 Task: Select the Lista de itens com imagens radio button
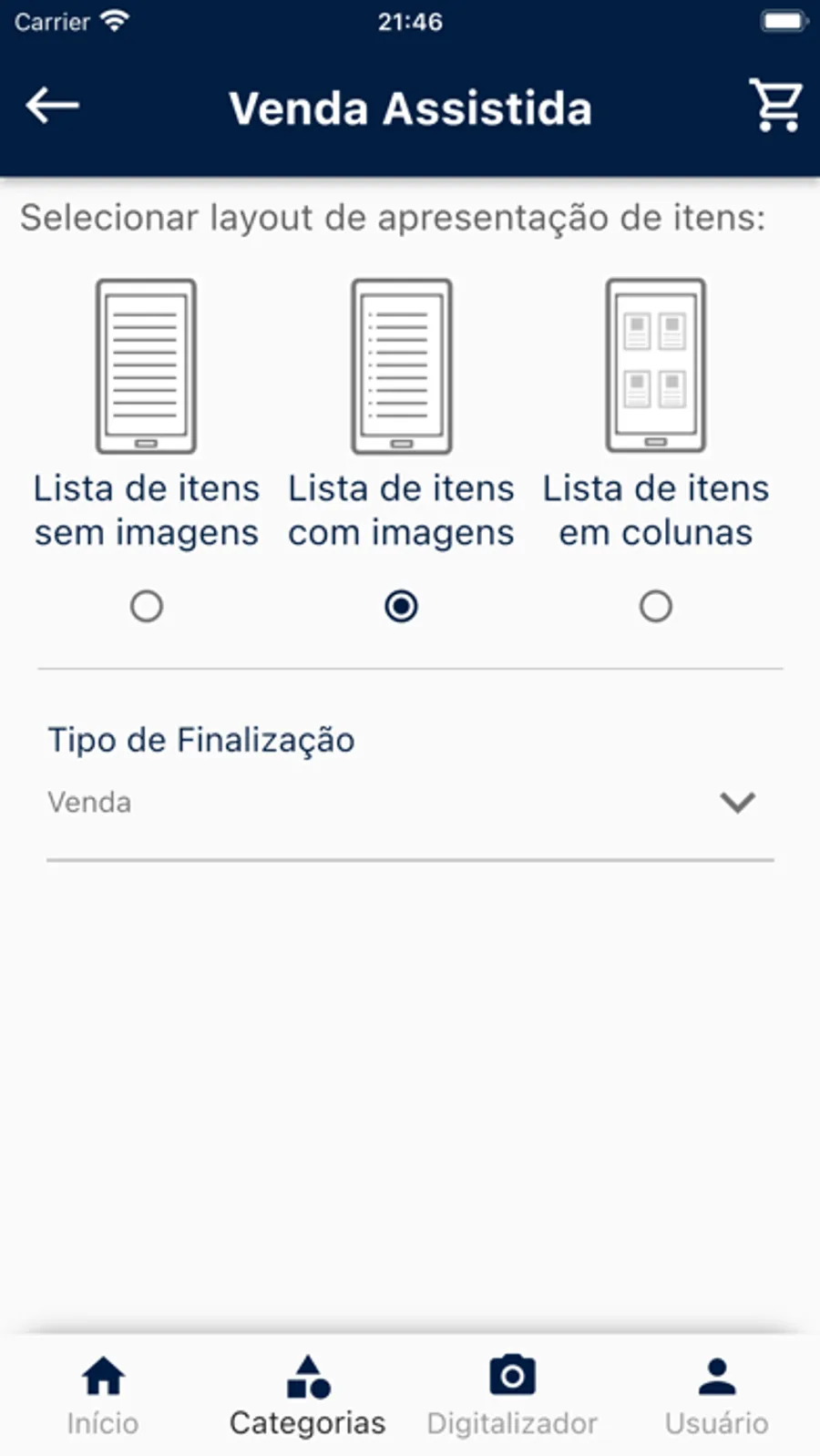click(401, 606)
